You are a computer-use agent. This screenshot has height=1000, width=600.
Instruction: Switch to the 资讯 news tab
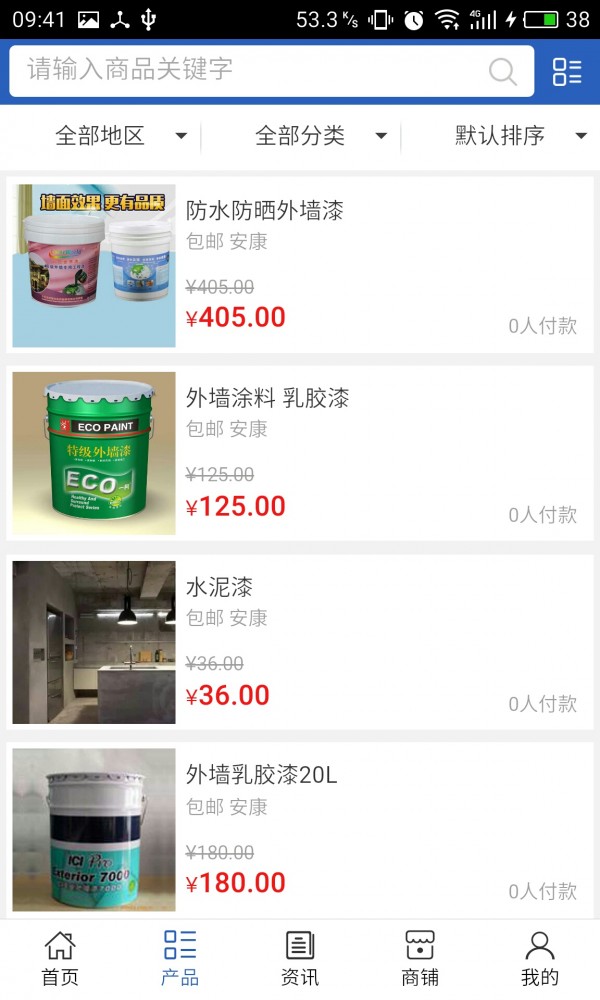(x=300, y=958)
